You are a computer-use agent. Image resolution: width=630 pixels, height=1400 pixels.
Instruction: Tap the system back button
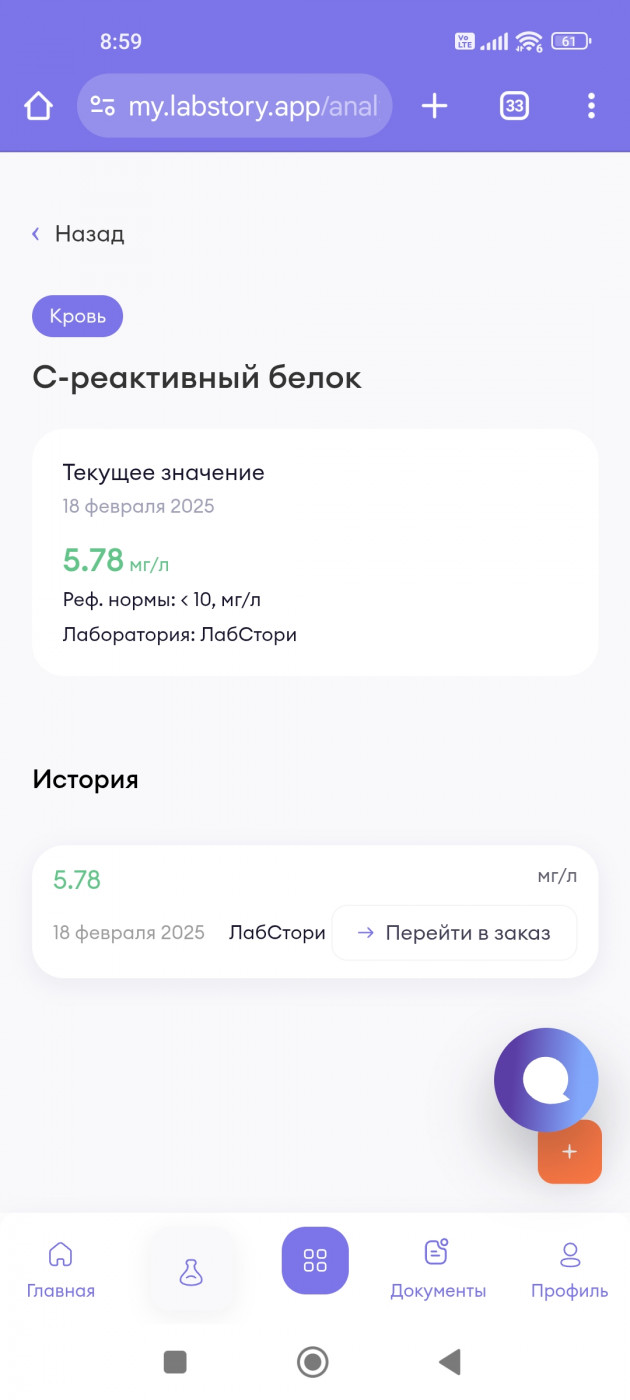tap(450, 1361)
